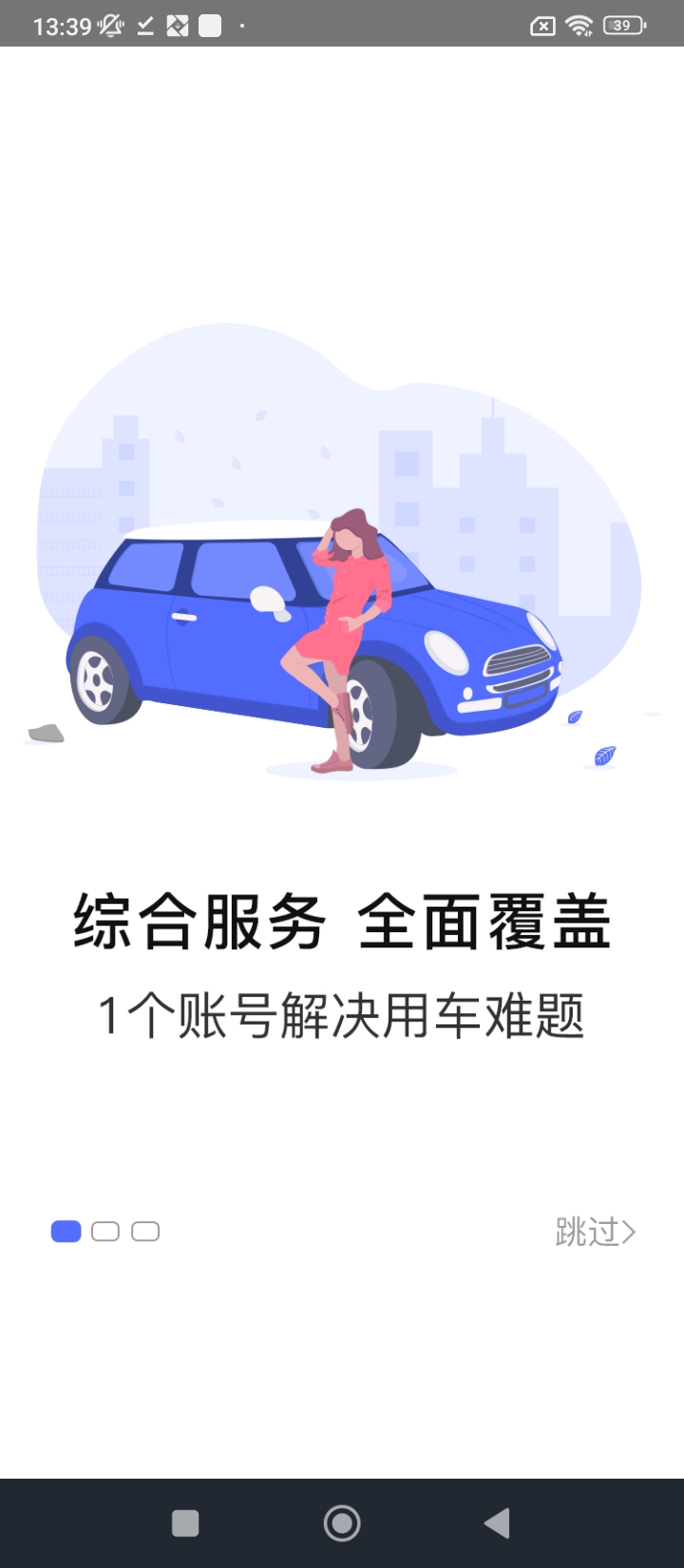Select the third page indicator dot
This screenshot has height=1568, width=684.
pos(145,1232)
